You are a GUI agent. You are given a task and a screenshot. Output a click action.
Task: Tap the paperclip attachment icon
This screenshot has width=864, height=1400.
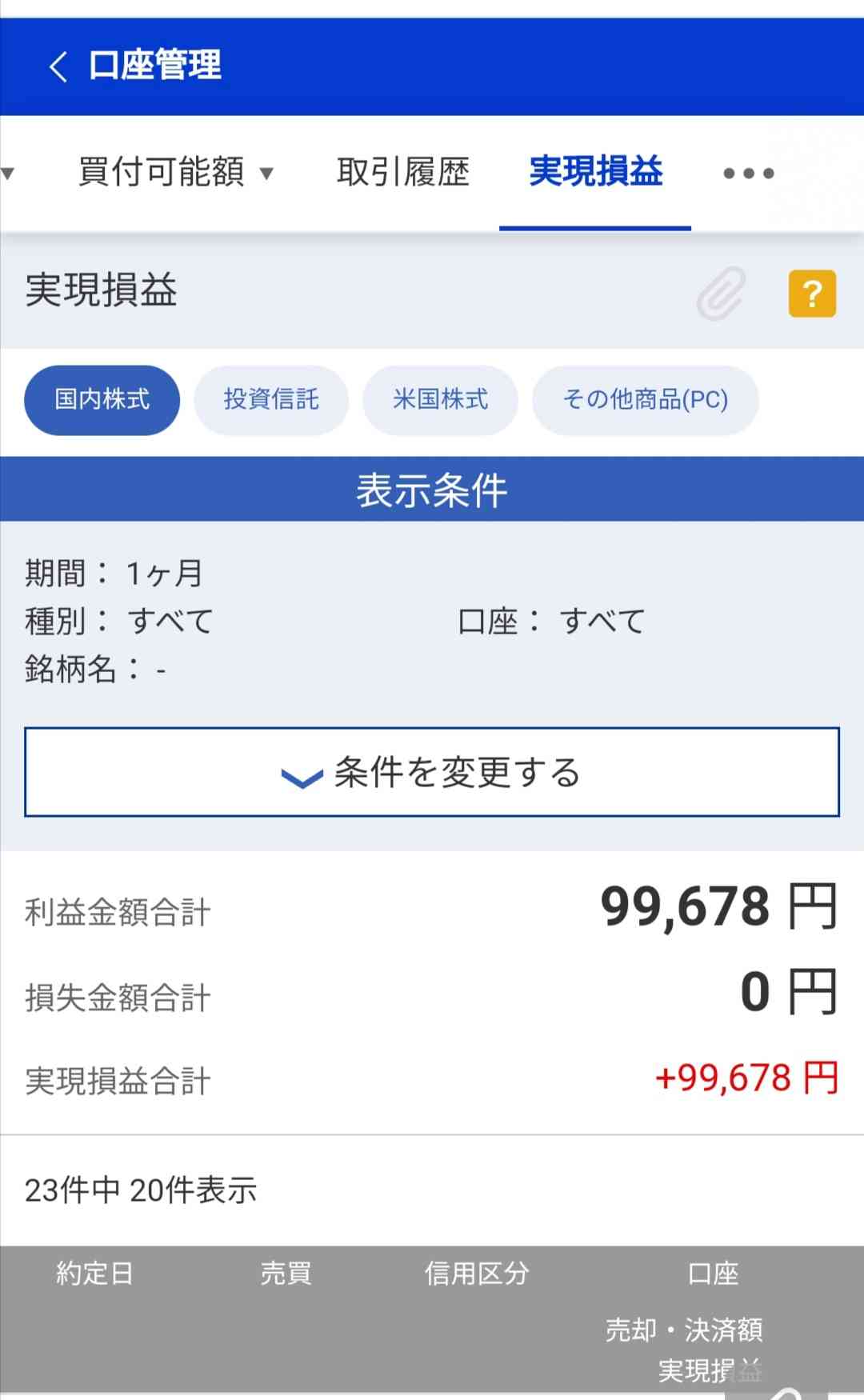click(x=721, y=294)
